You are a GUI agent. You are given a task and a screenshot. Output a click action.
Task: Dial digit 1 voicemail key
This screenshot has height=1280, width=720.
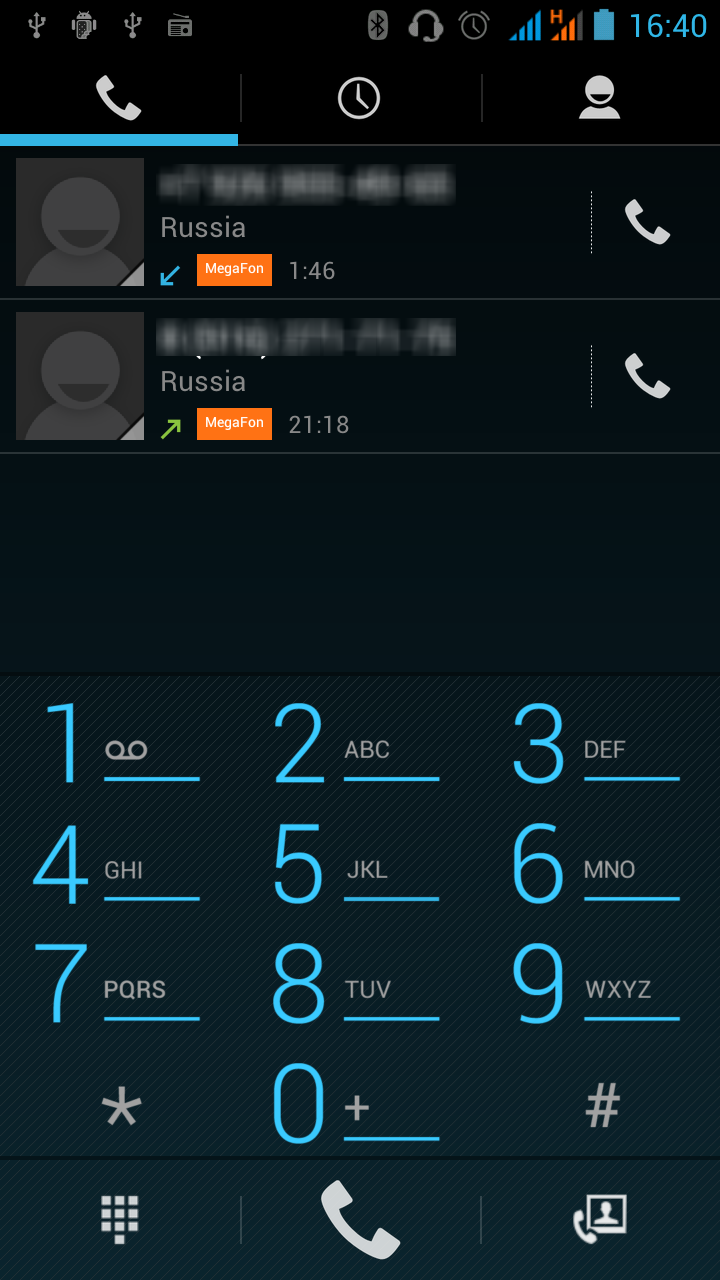tap(118, 745)
